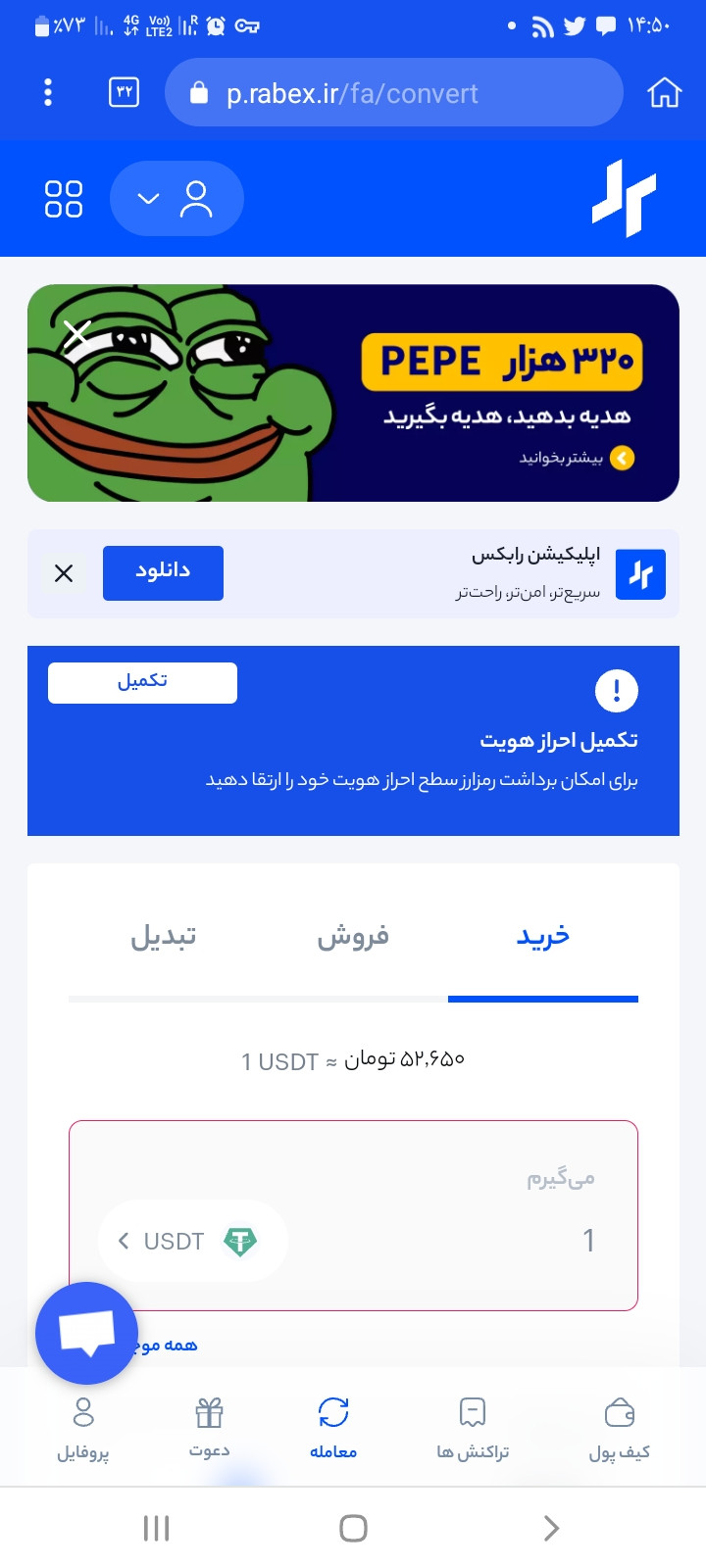
Task: Expand the user account dropdown
Action: [x=176, y=199]
